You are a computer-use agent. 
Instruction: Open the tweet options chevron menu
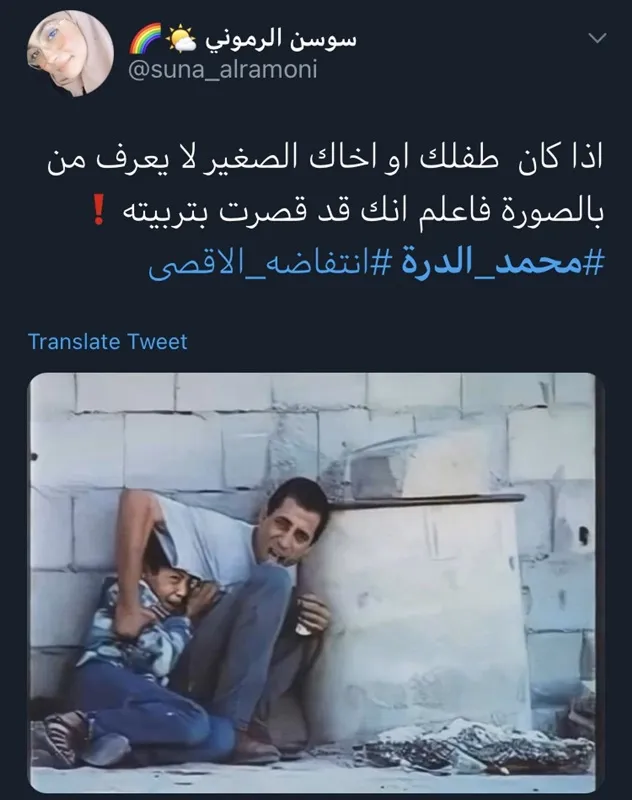click(598, 39)
